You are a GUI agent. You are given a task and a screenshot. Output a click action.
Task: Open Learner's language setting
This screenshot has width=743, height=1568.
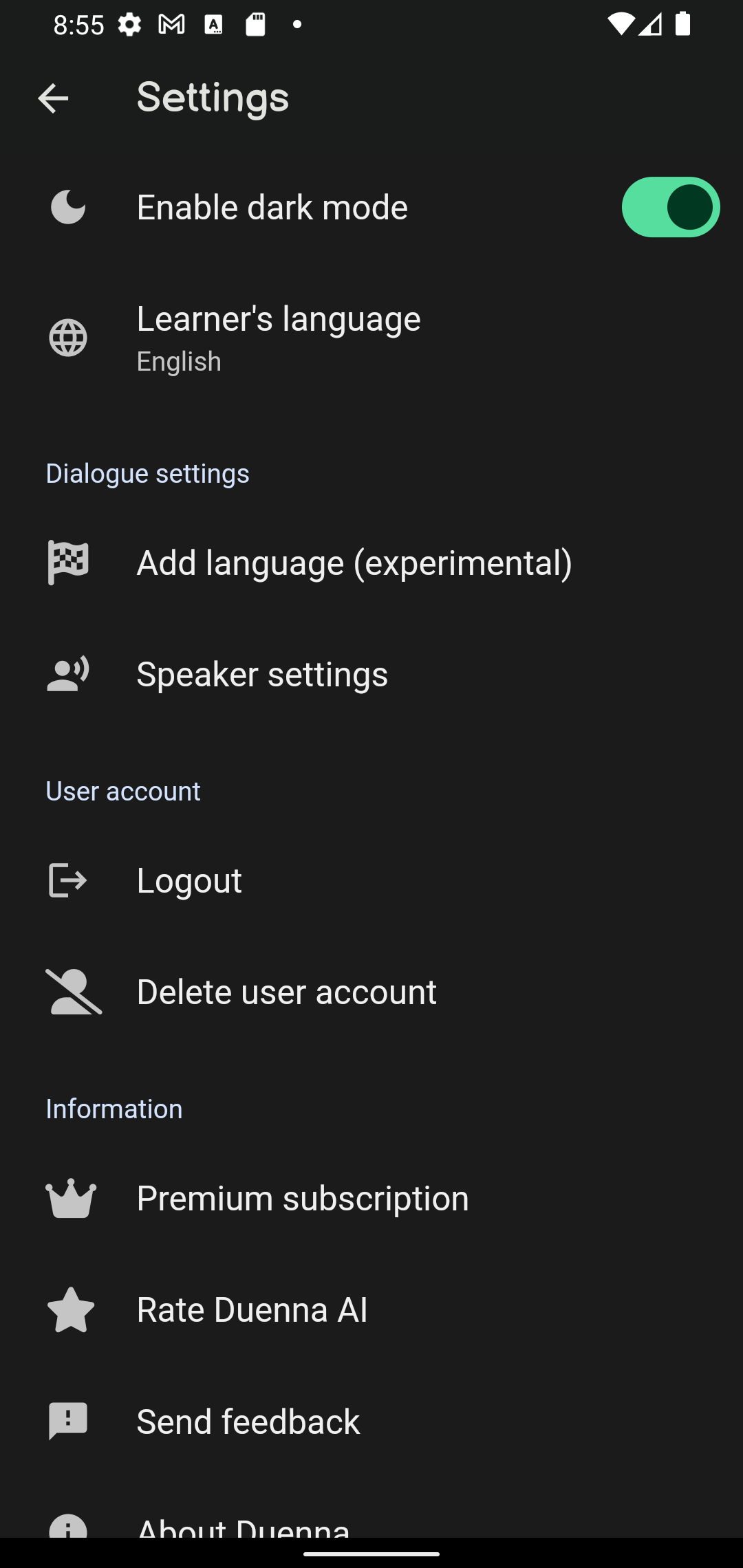pos(279,338)
